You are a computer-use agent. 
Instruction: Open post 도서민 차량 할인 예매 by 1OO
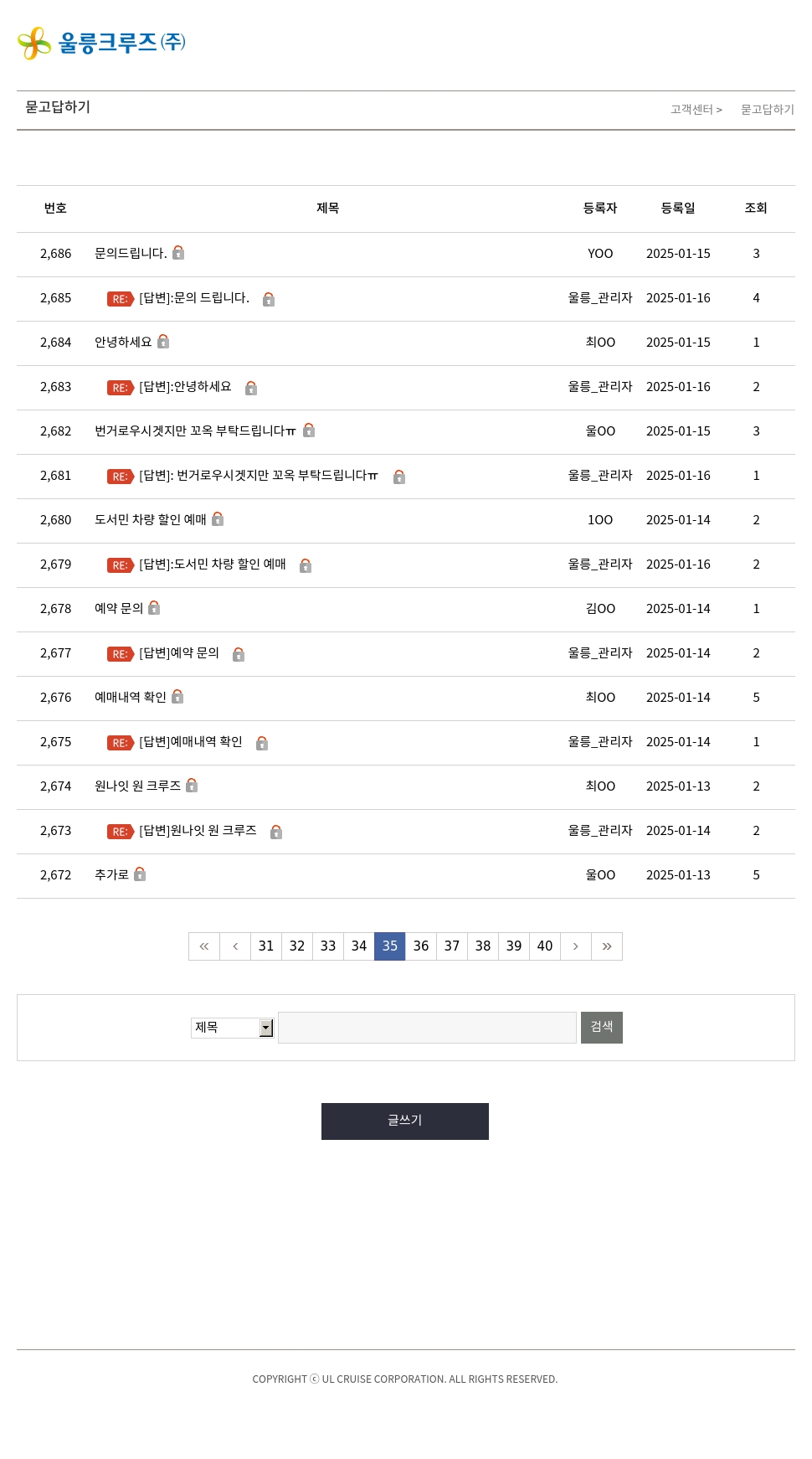pos(151,520)
